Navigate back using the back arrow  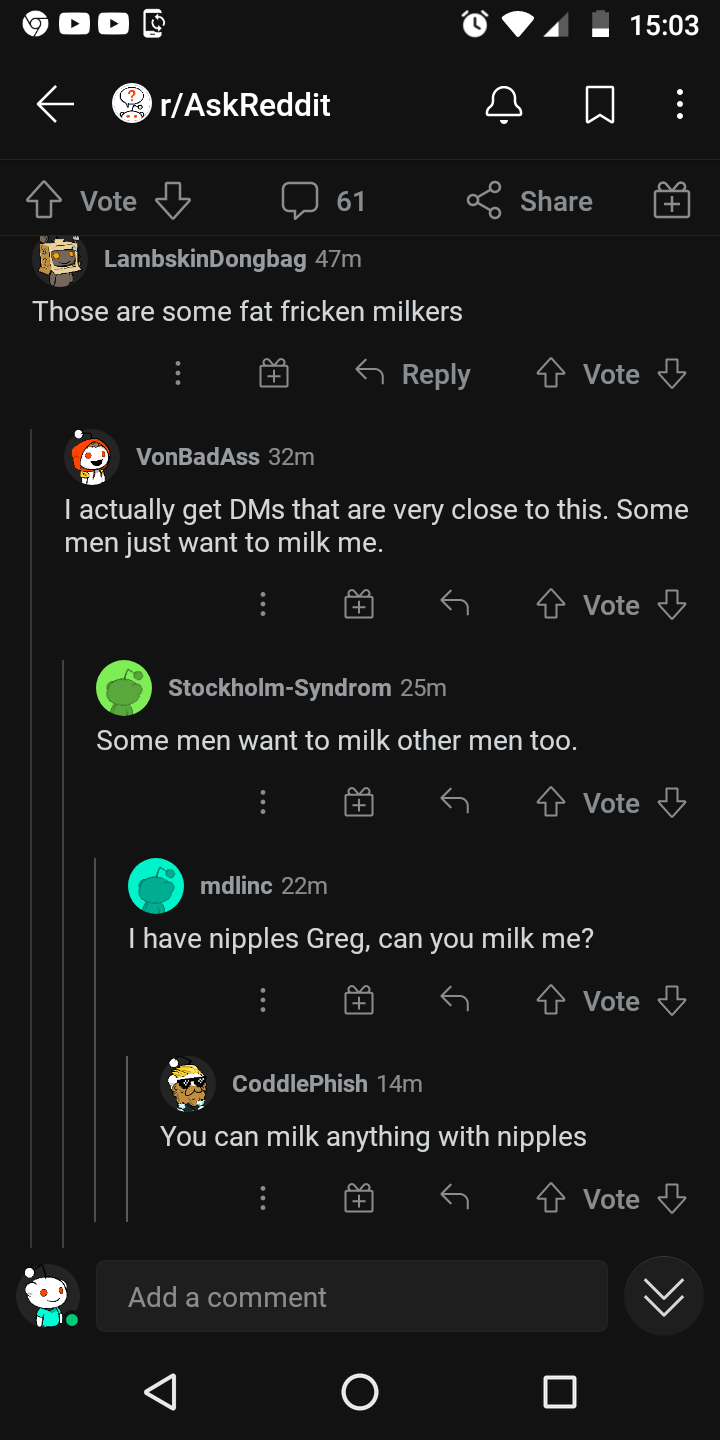(55, 103)
